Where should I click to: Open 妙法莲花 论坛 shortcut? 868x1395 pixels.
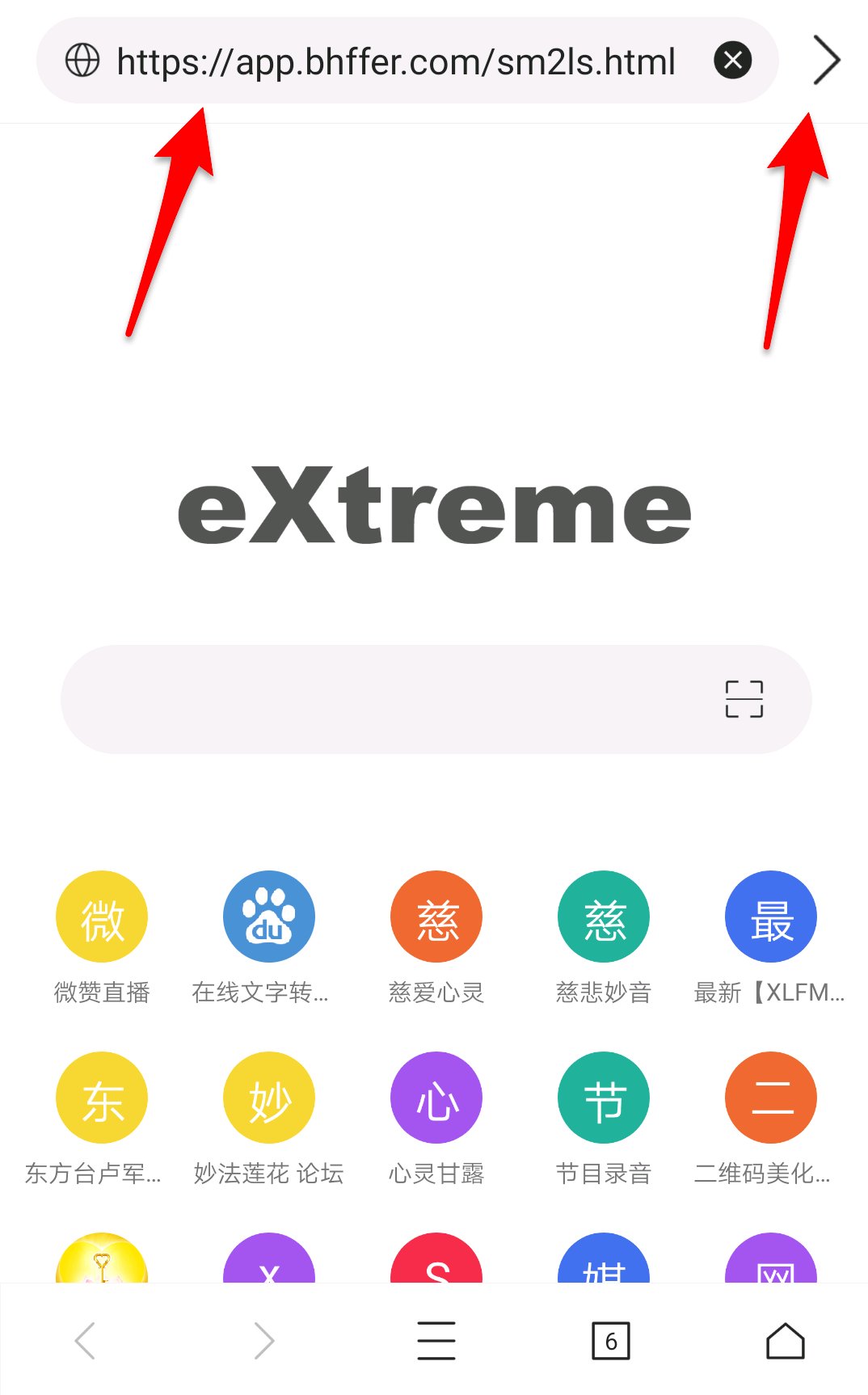point(268,1098)
